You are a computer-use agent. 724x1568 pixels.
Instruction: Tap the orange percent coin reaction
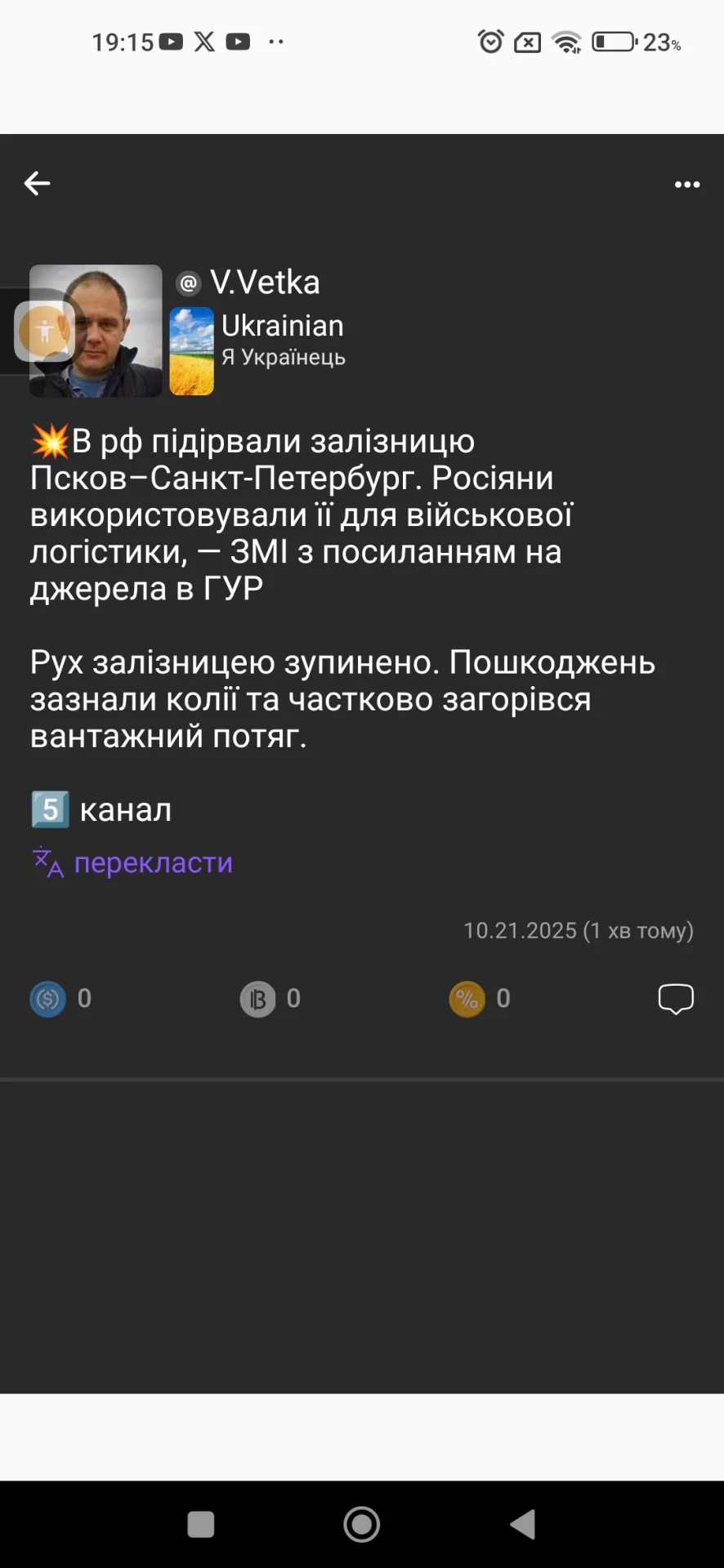(x=467, y=999)
